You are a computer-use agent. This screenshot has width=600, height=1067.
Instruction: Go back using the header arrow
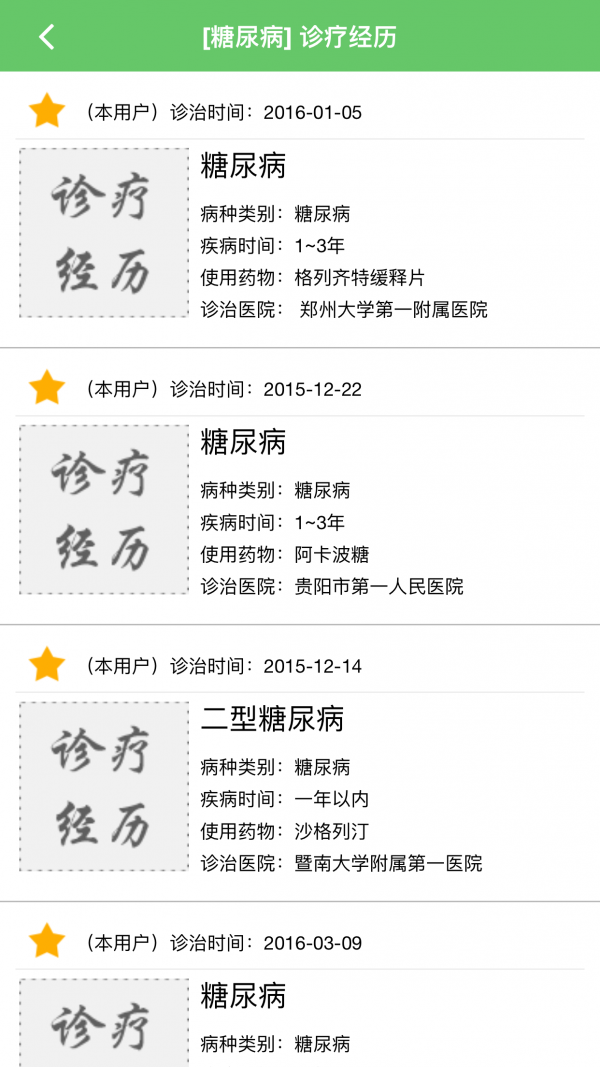tap(46, 37)
